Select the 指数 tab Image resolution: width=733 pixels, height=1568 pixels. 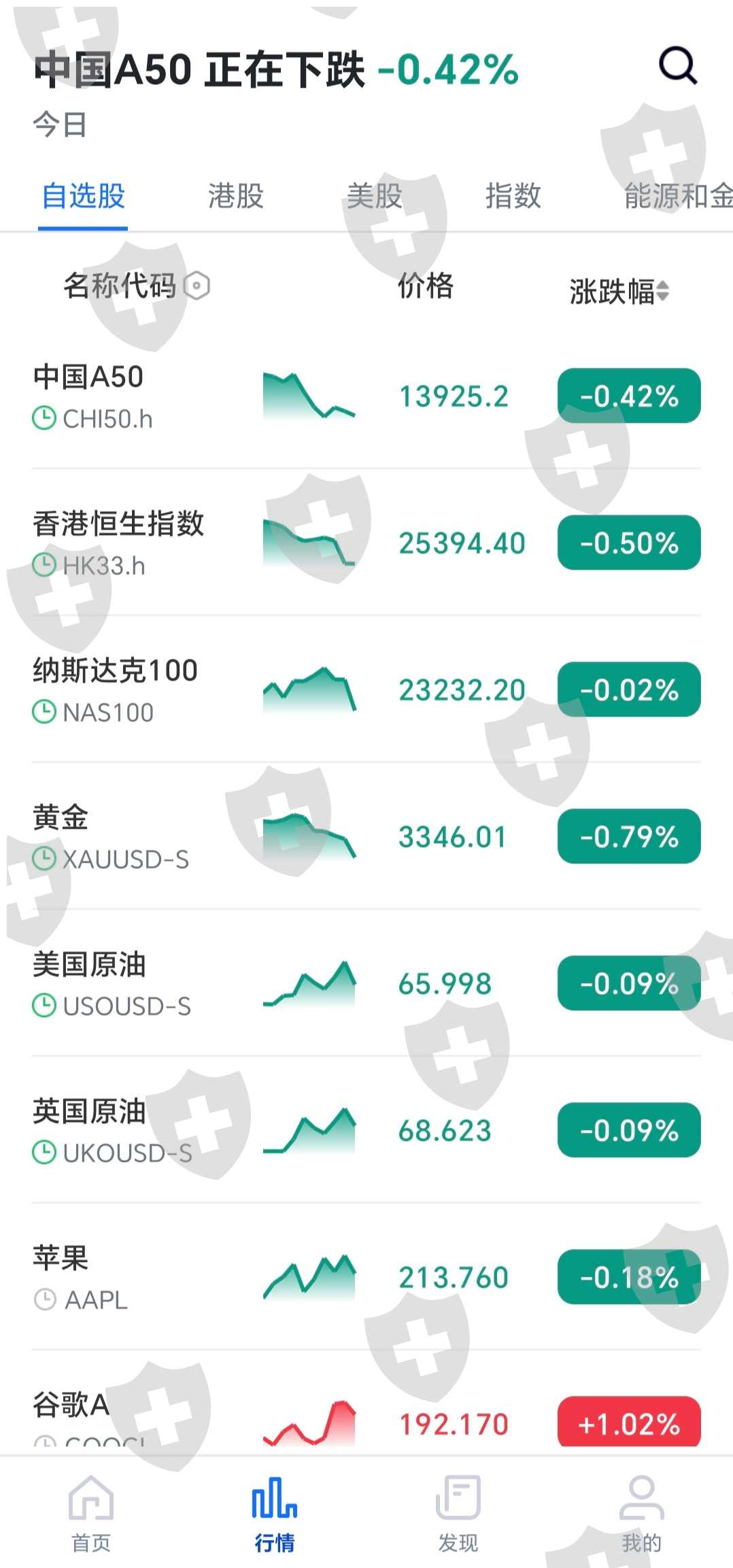(513, 197)
